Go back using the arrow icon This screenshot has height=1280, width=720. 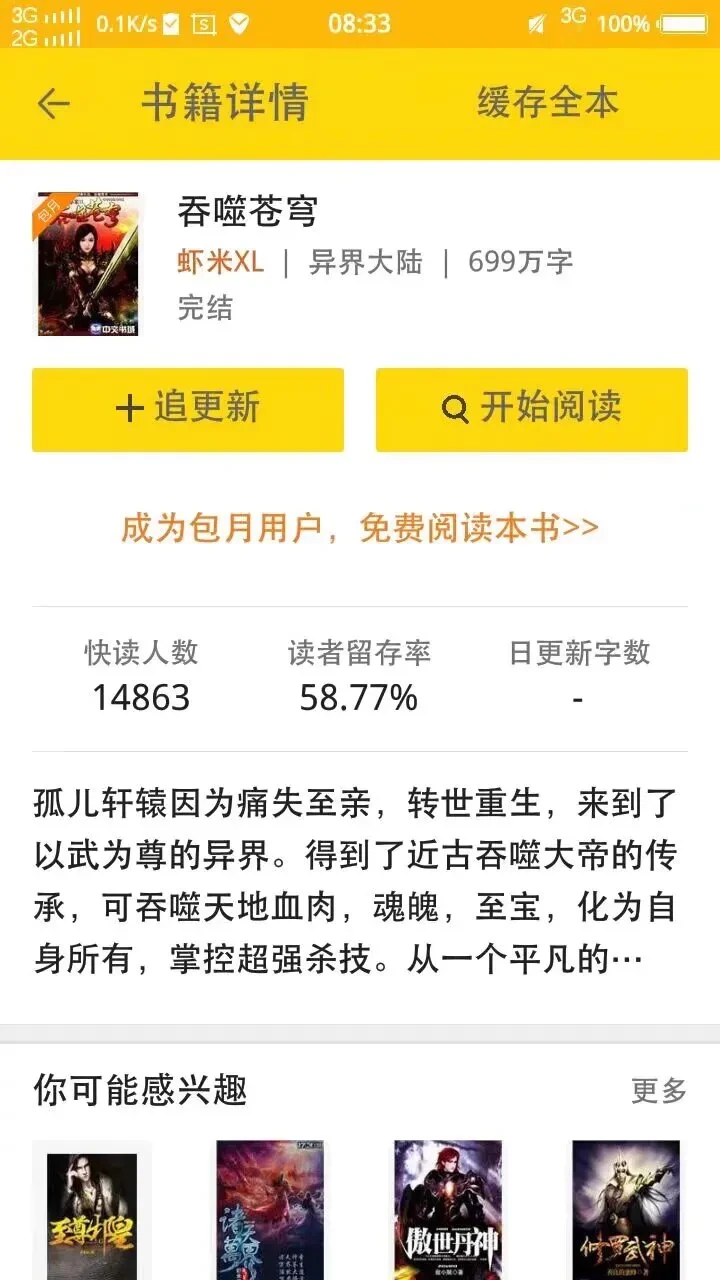tap(54, 104)
